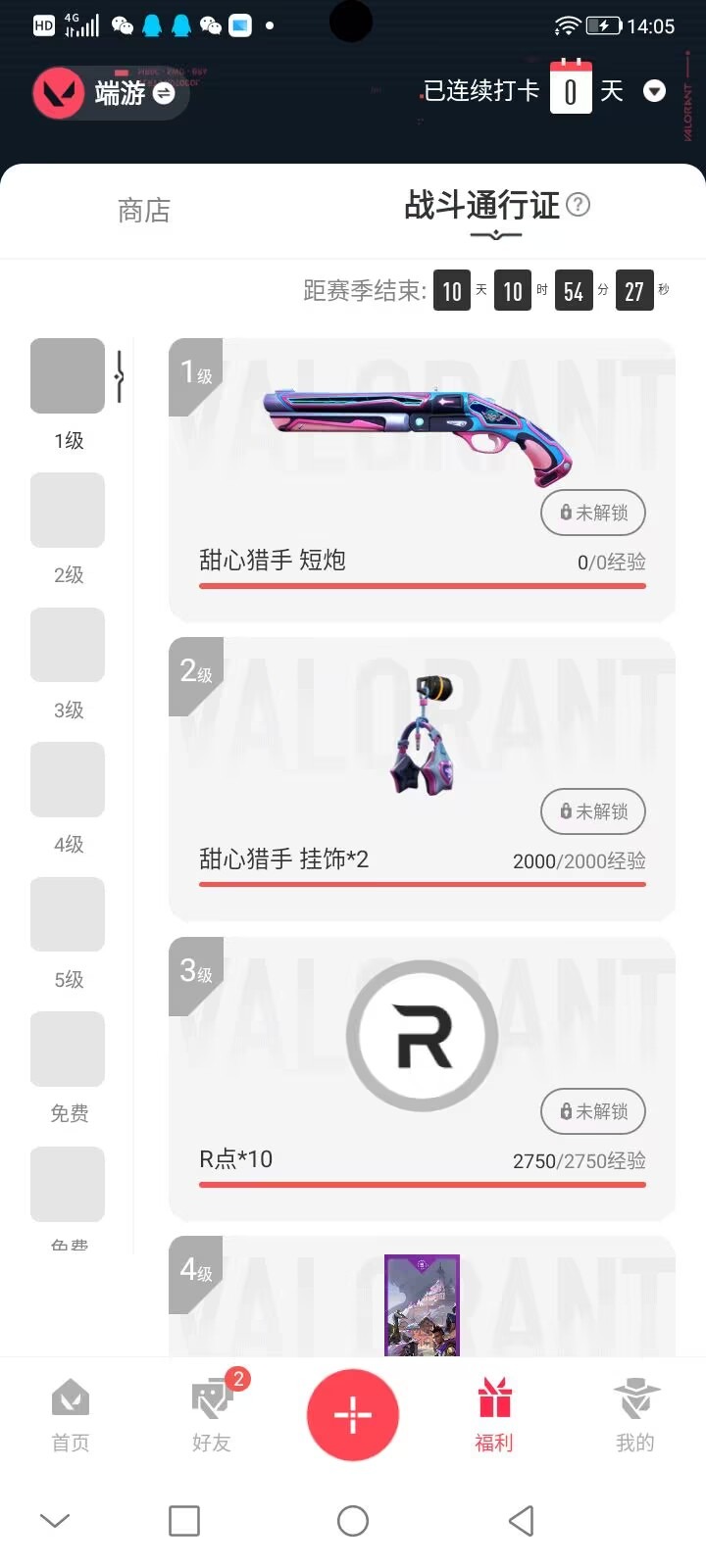The height and width of the screenshot is (1568, 706).
Task: Open the 好友 friends icon with badge
Action: (x=210, y=1414)
